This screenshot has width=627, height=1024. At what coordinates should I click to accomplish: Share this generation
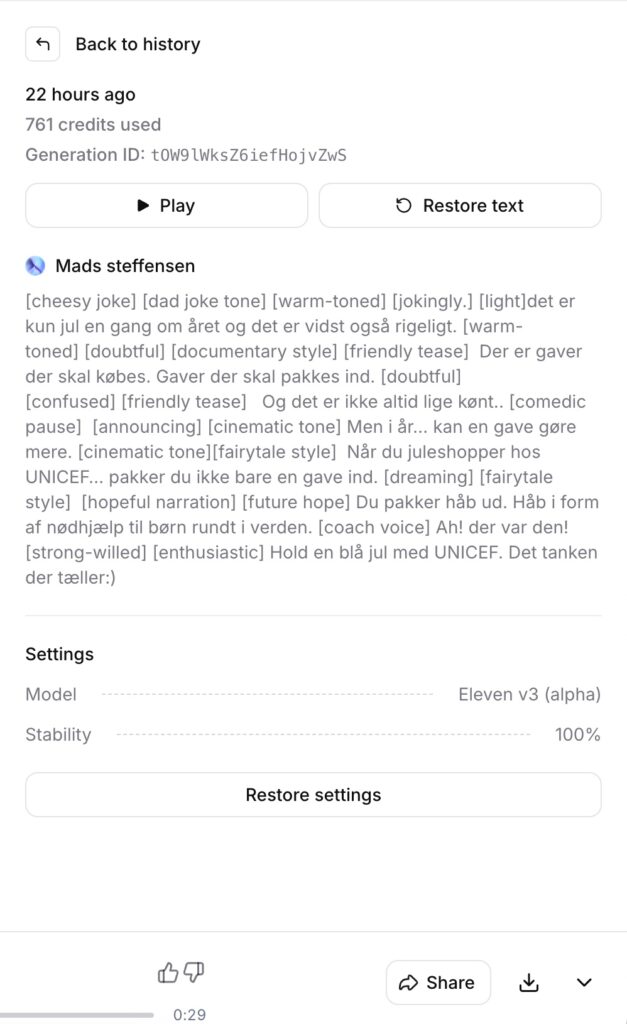438,982
